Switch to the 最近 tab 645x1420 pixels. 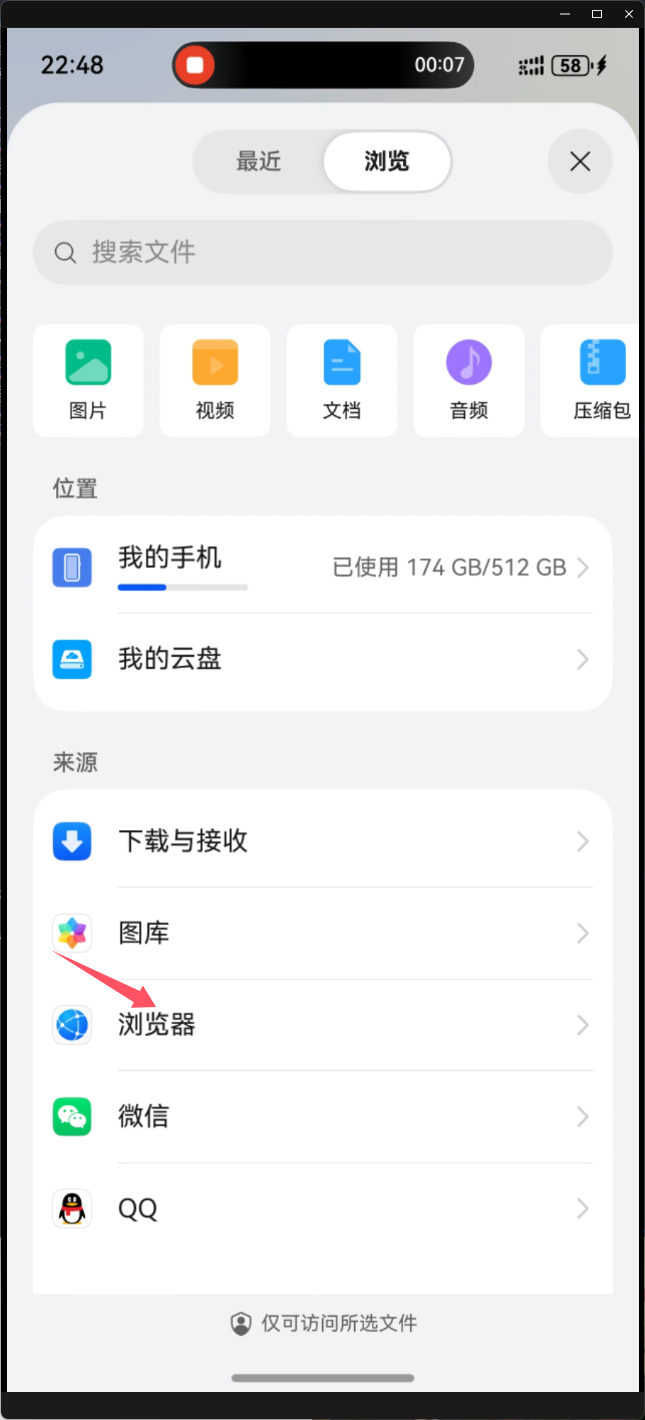tap(259, 161)
